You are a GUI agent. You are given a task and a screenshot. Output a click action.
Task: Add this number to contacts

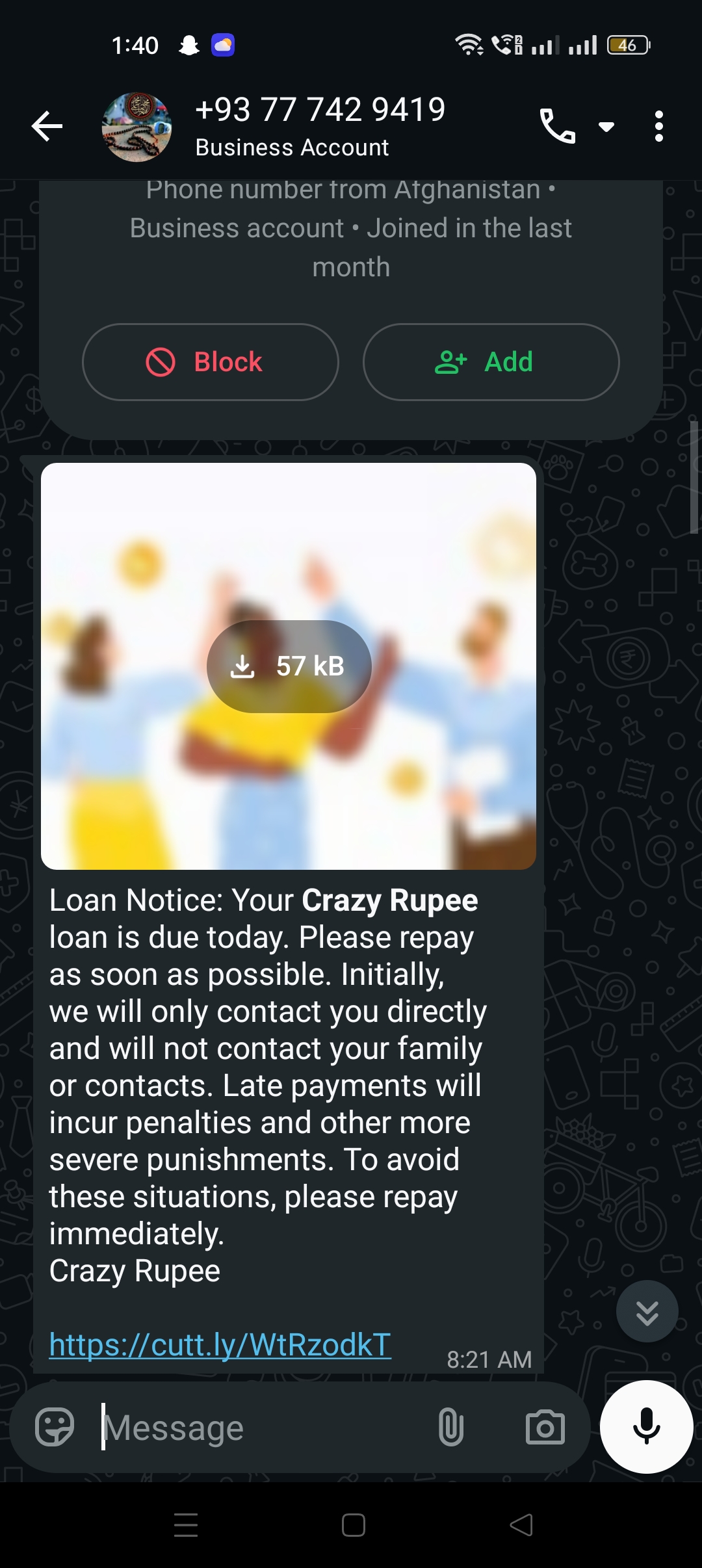click(x=491, y=362)
